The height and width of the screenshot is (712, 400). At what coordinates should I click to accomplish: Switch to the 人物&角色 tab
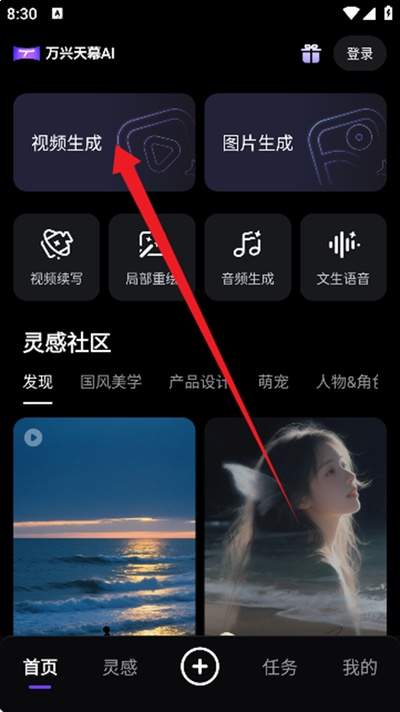[x=347, y=382]
